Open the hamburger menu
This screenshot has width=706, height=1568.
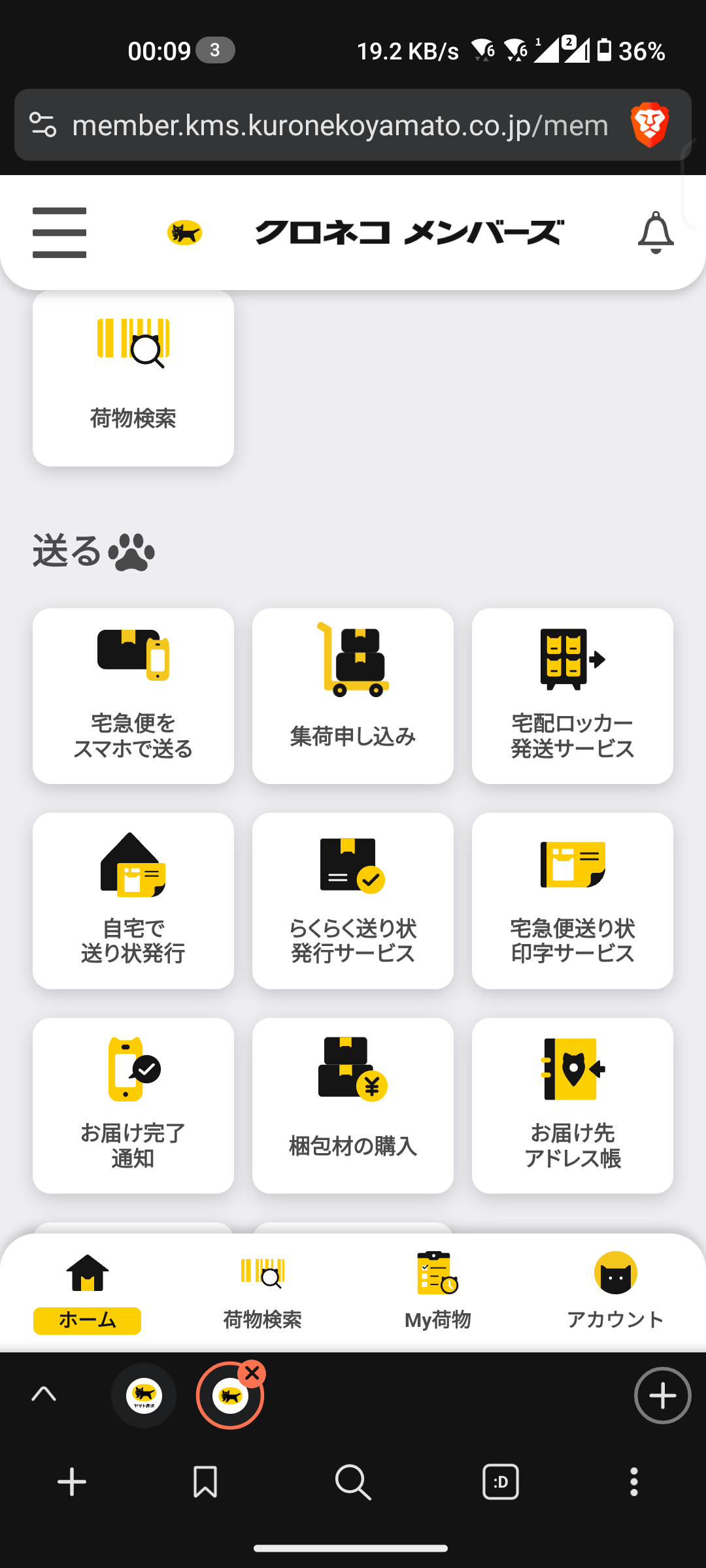[x=59, y=232]
